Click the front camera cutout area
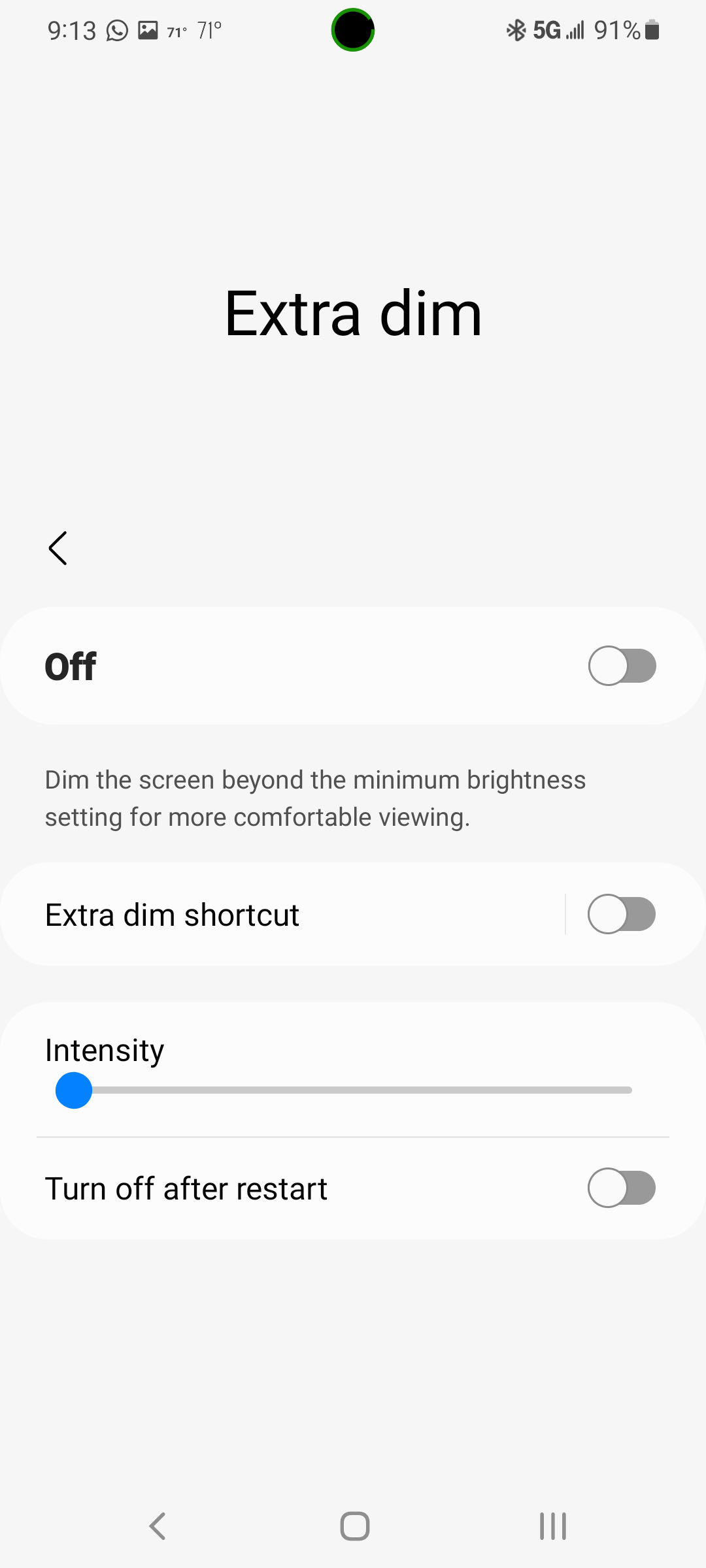 [353, 31]
